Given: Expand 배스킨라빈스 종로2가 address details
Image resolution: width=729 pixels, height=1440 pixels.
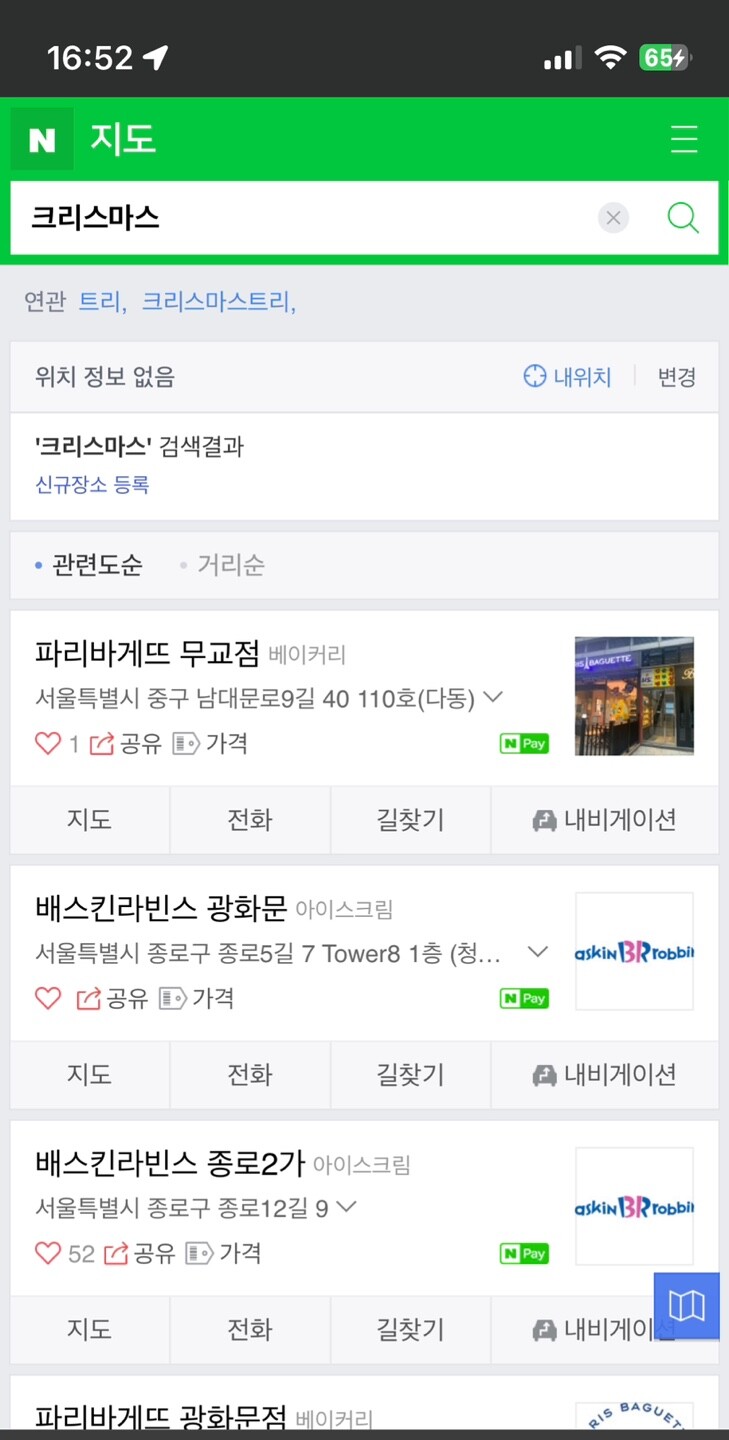Looking at the screenshot, I should pos(347,1207).
